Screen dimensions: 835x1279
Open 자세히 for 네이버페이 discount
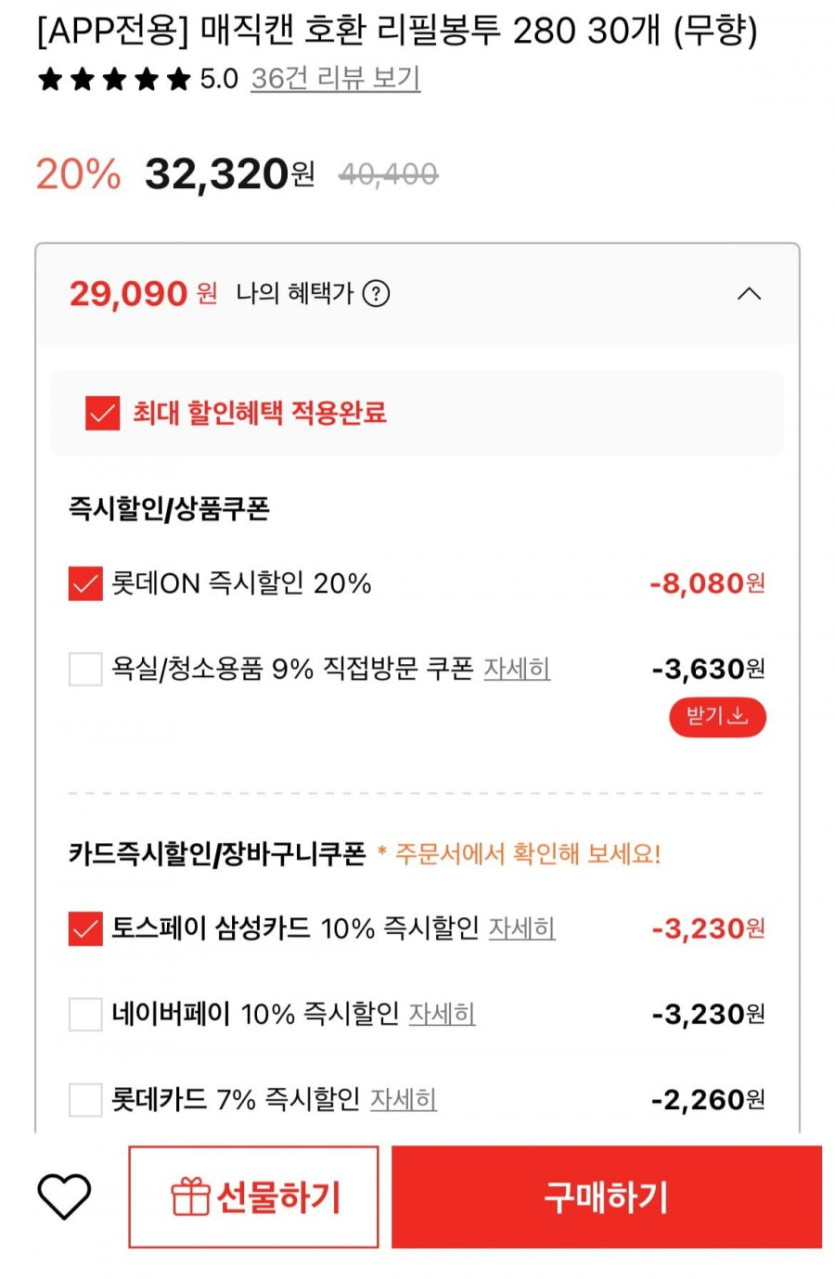pyautogui.click(x=441, y=1014)
